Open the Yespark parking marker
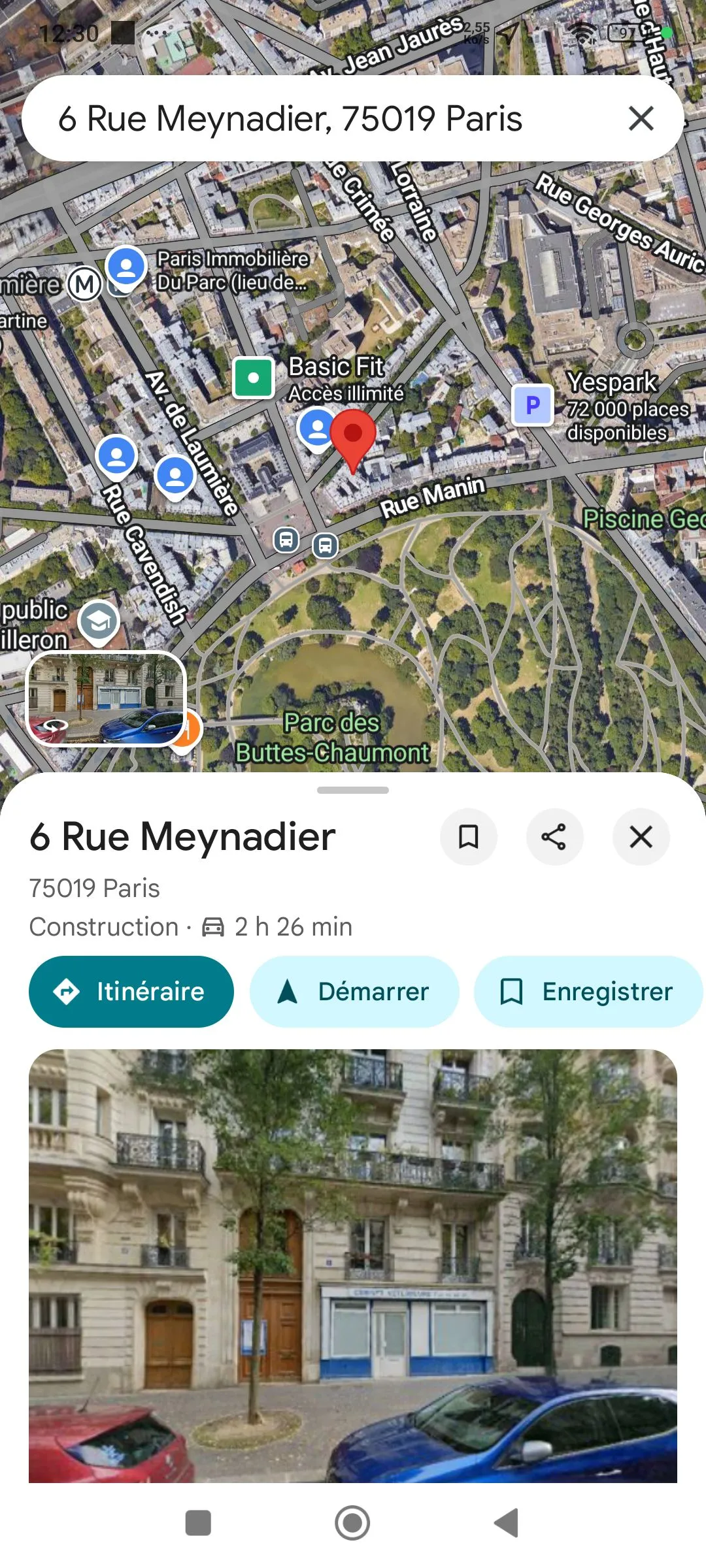Screen dimensions: 706x1568 pos(533,406)
